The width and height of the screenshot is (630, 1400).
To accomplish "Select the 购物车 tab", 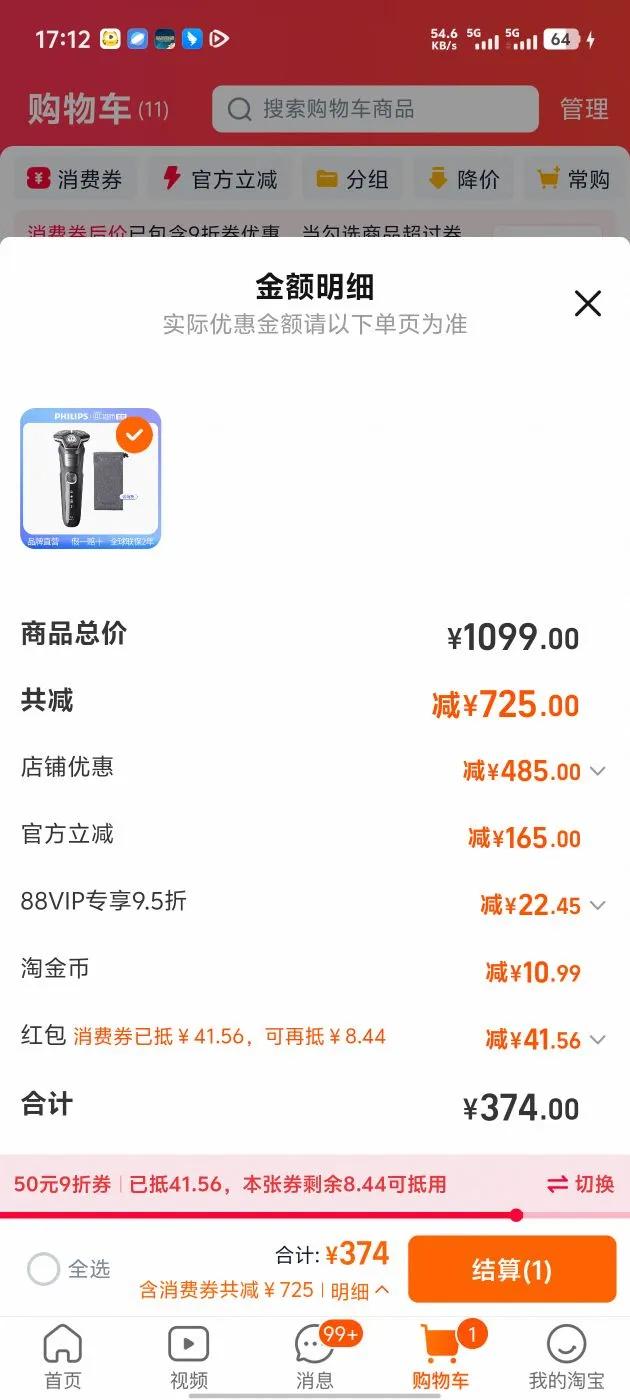I will point(440,1357).
